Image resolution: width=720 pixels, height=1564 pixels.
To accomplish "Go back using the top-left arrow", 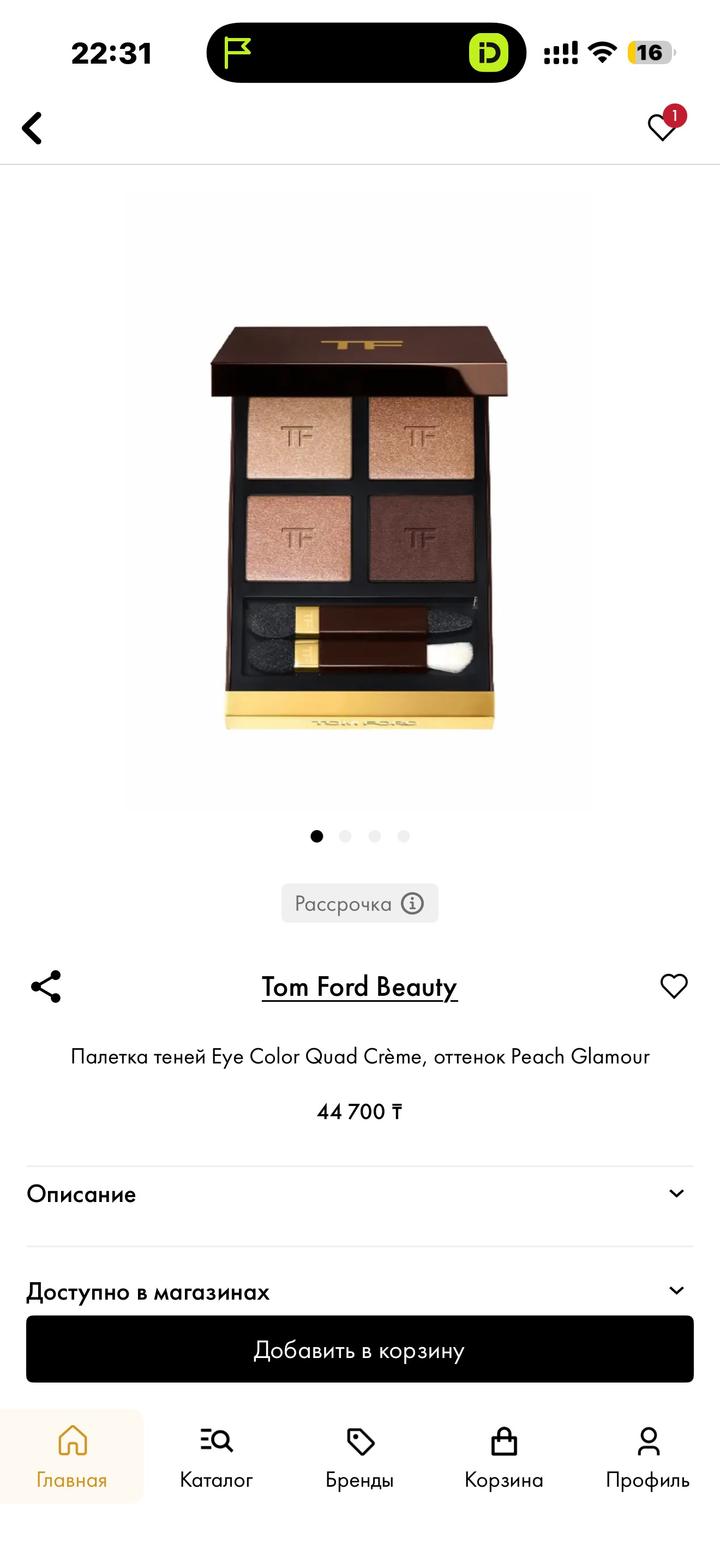I will [32, 128].
